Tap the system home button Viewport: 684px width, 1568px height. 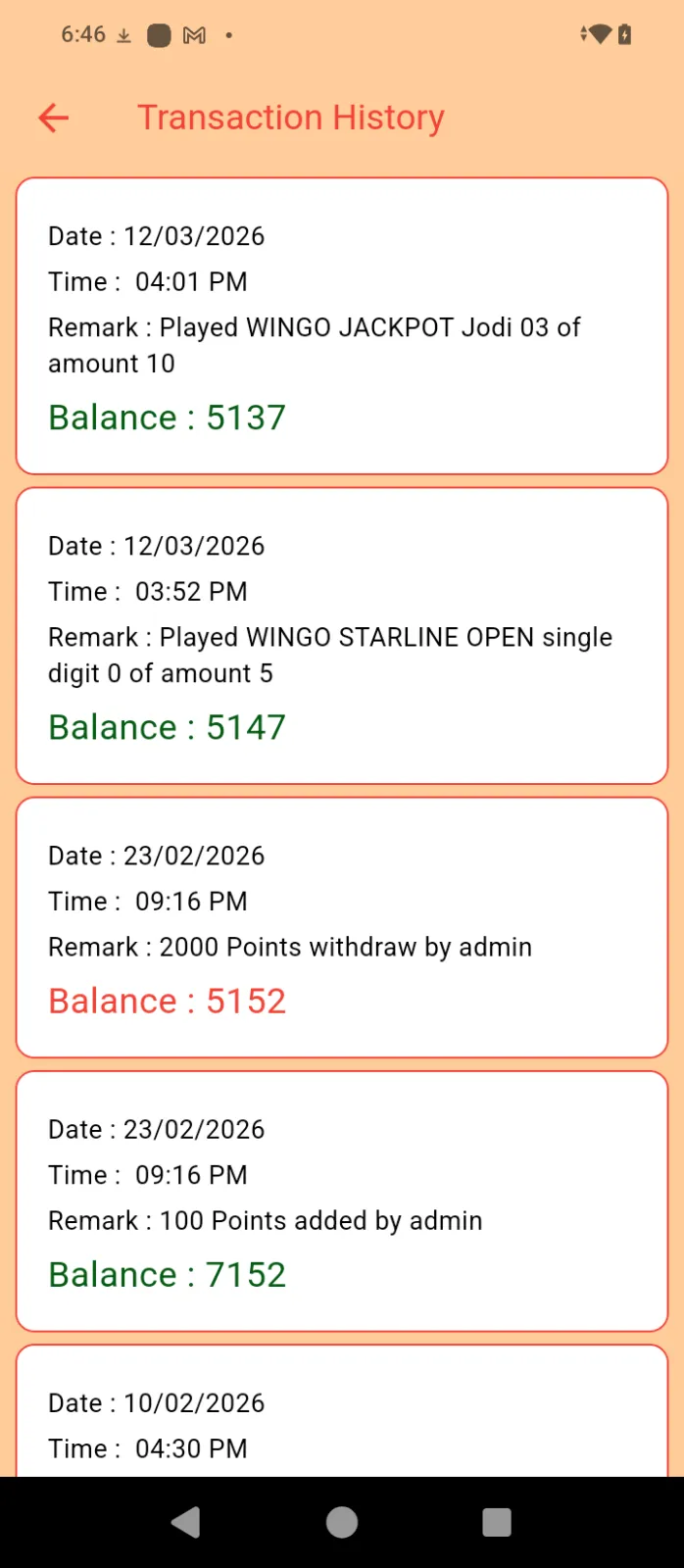[x=342, y=1522]
